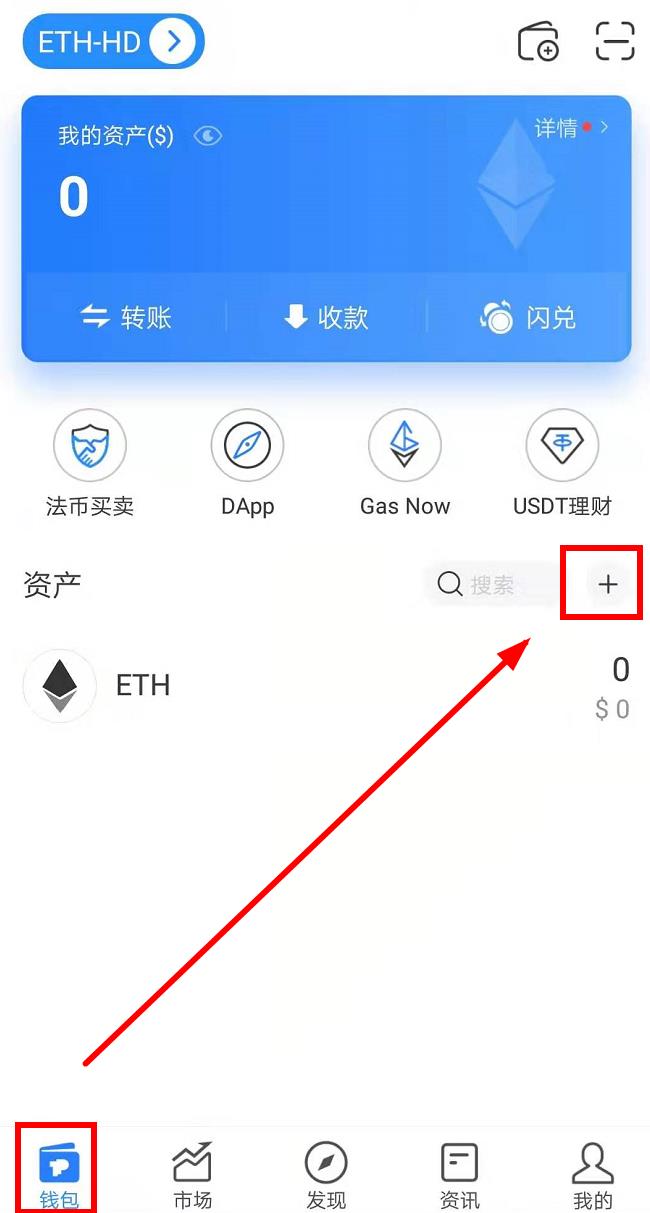
Task: Open 闪兑 flash swap
Action: [527, 318]
